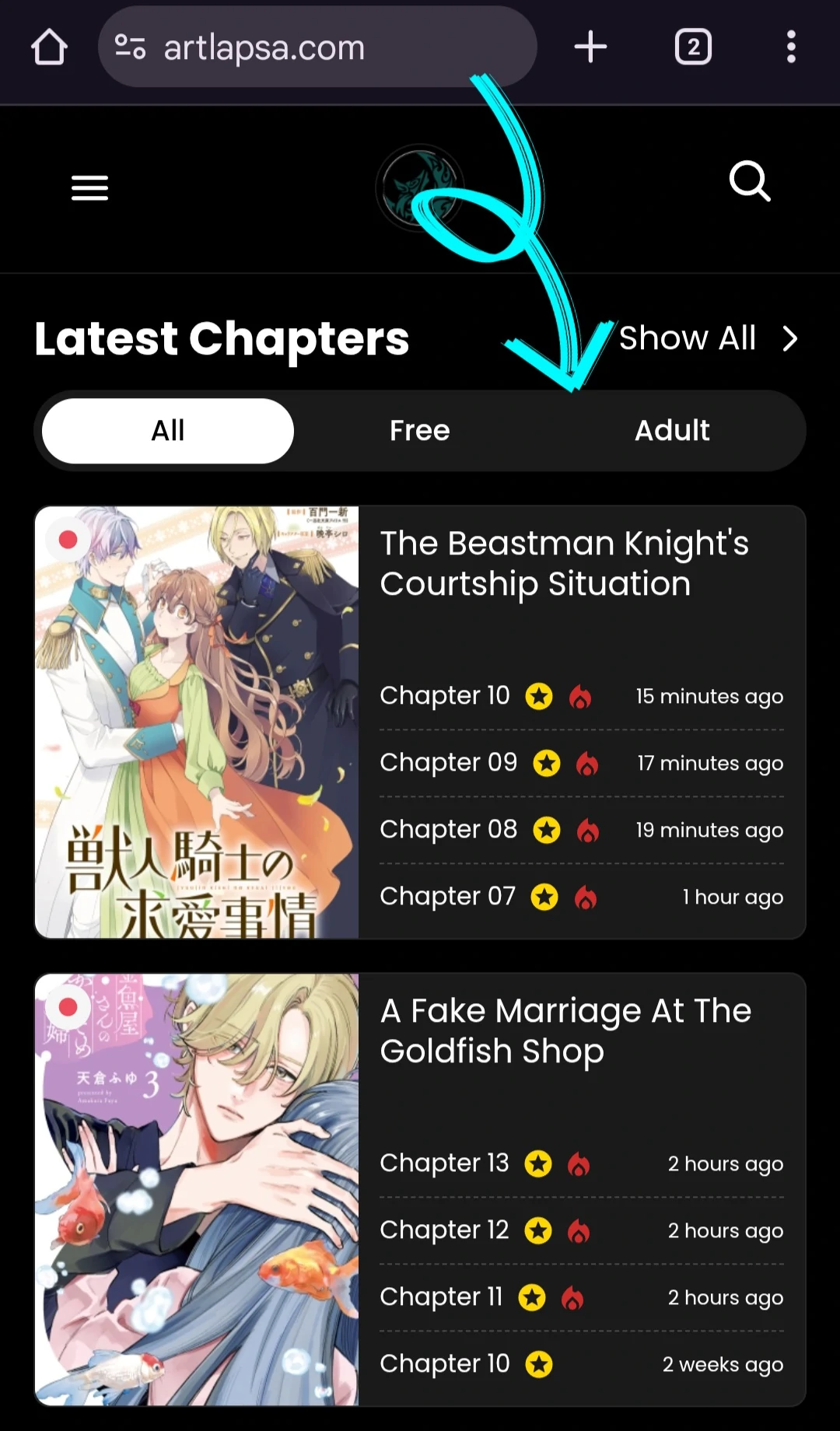840x1431 pixels.
Task: Read Chapter 07 from 1 hour ago
Action: [448, 897]
